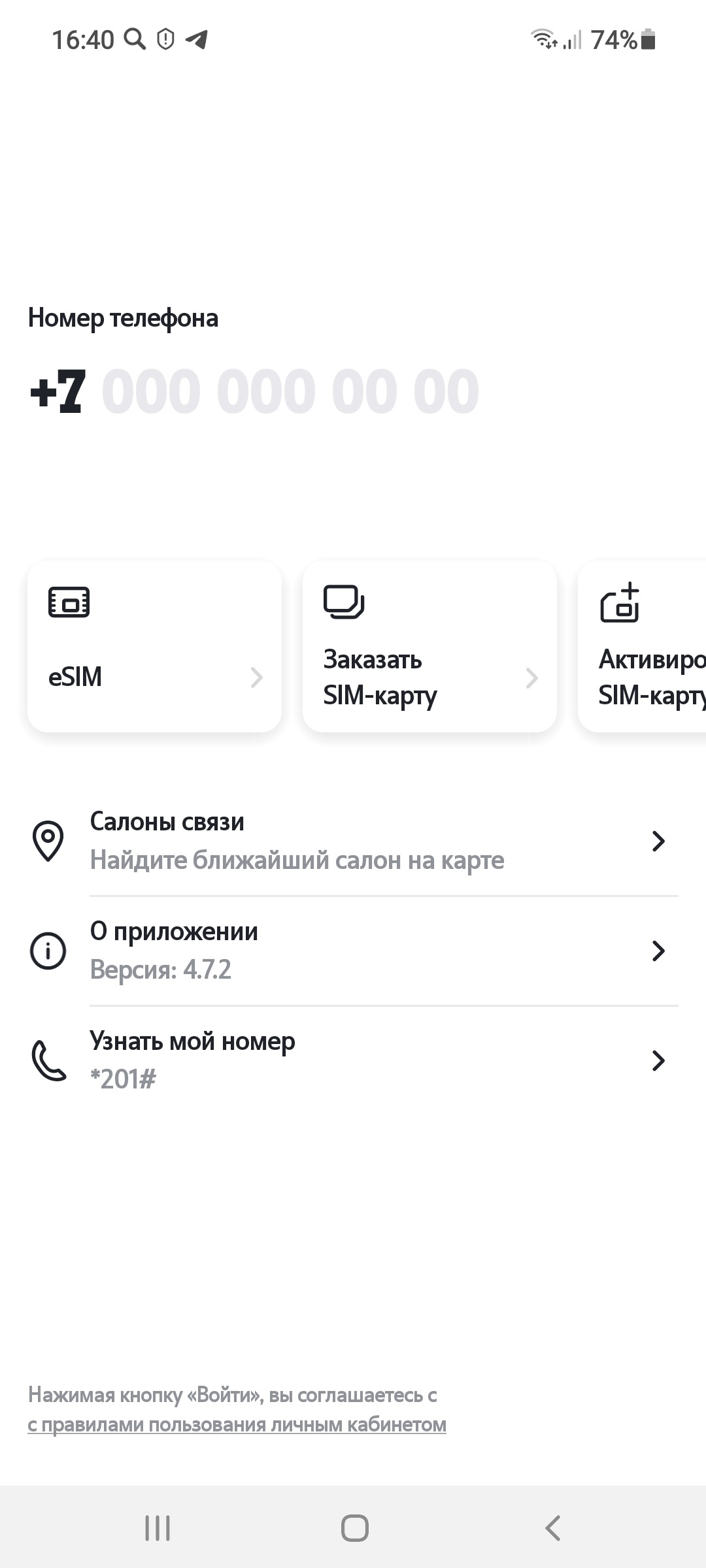
Task: Open the О приложении row
Action: point(353,951)
